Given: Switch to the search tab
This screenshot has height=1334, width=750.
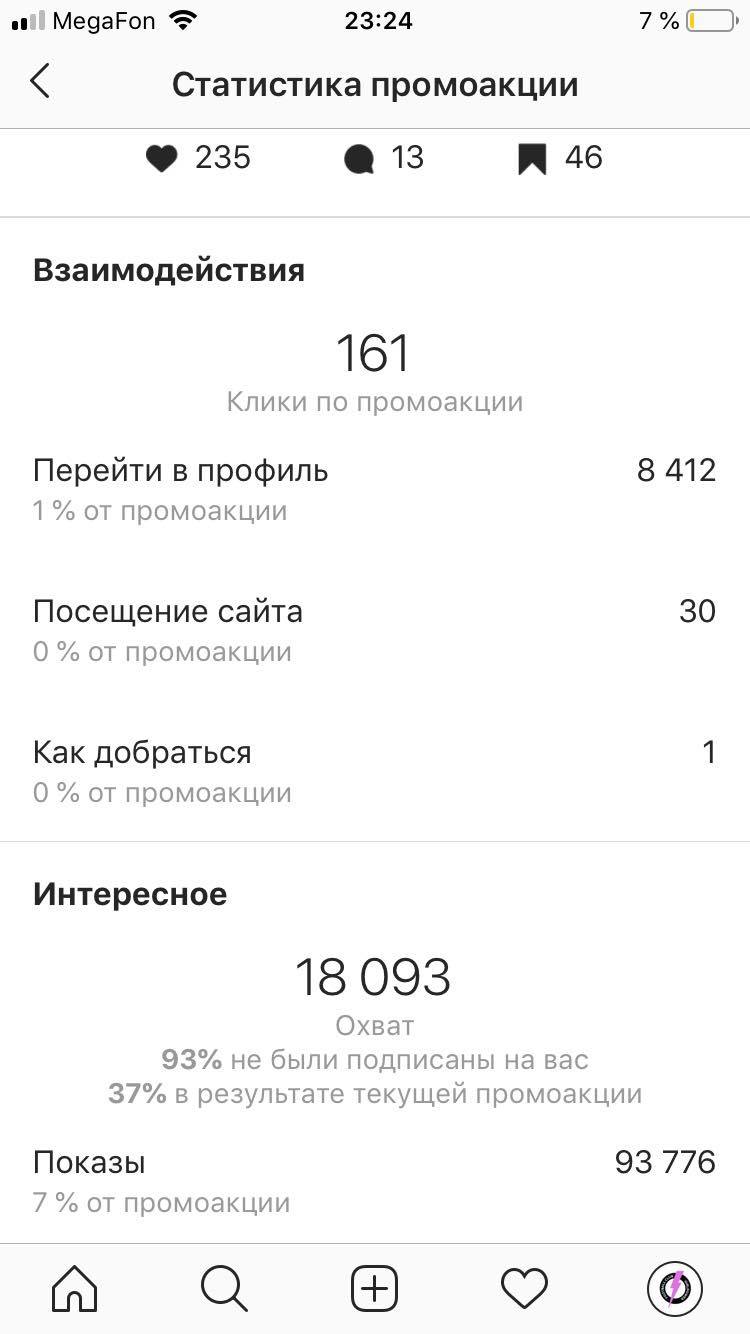Looking at the screenshot, I should [224, 1288].
